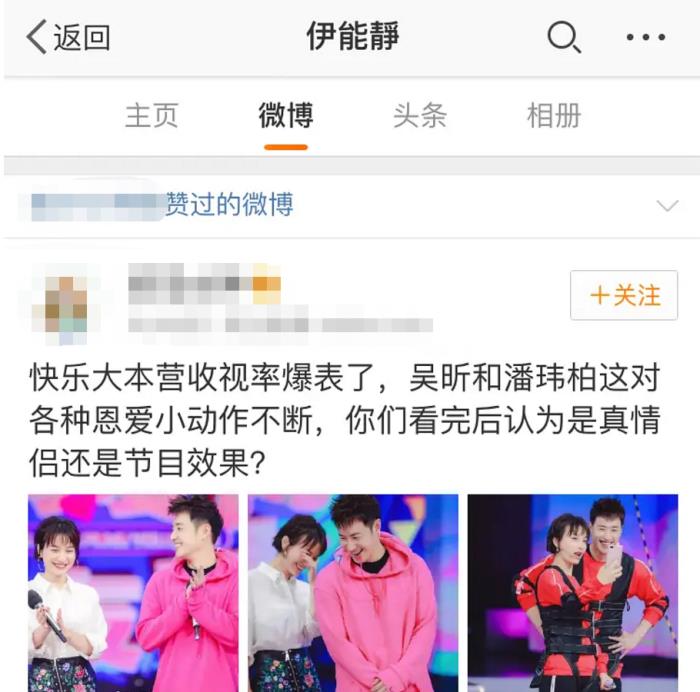Screen dimensions: 700x692
Task: Follow the poster with +关注 button
Action: (624, 295)
